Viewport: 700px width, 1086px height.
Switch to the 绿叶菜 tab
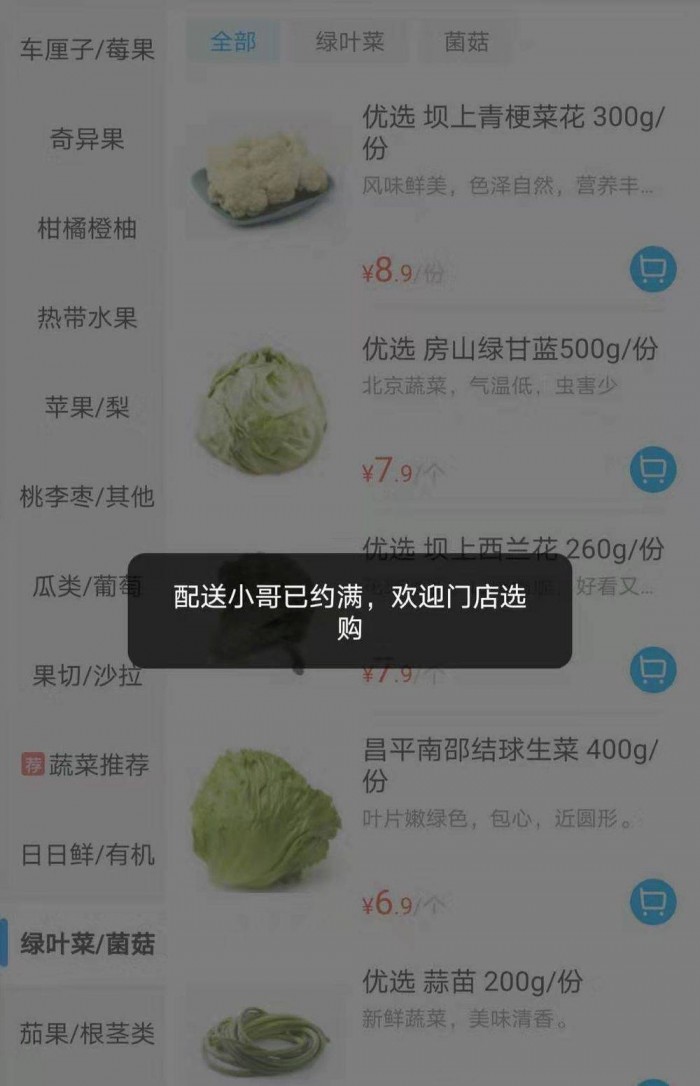coord(349,42)
